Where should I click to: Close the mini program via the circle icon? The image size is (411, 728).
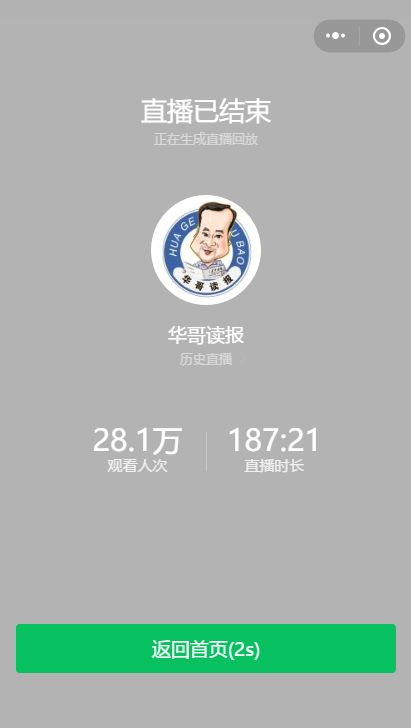coord(382,36)
